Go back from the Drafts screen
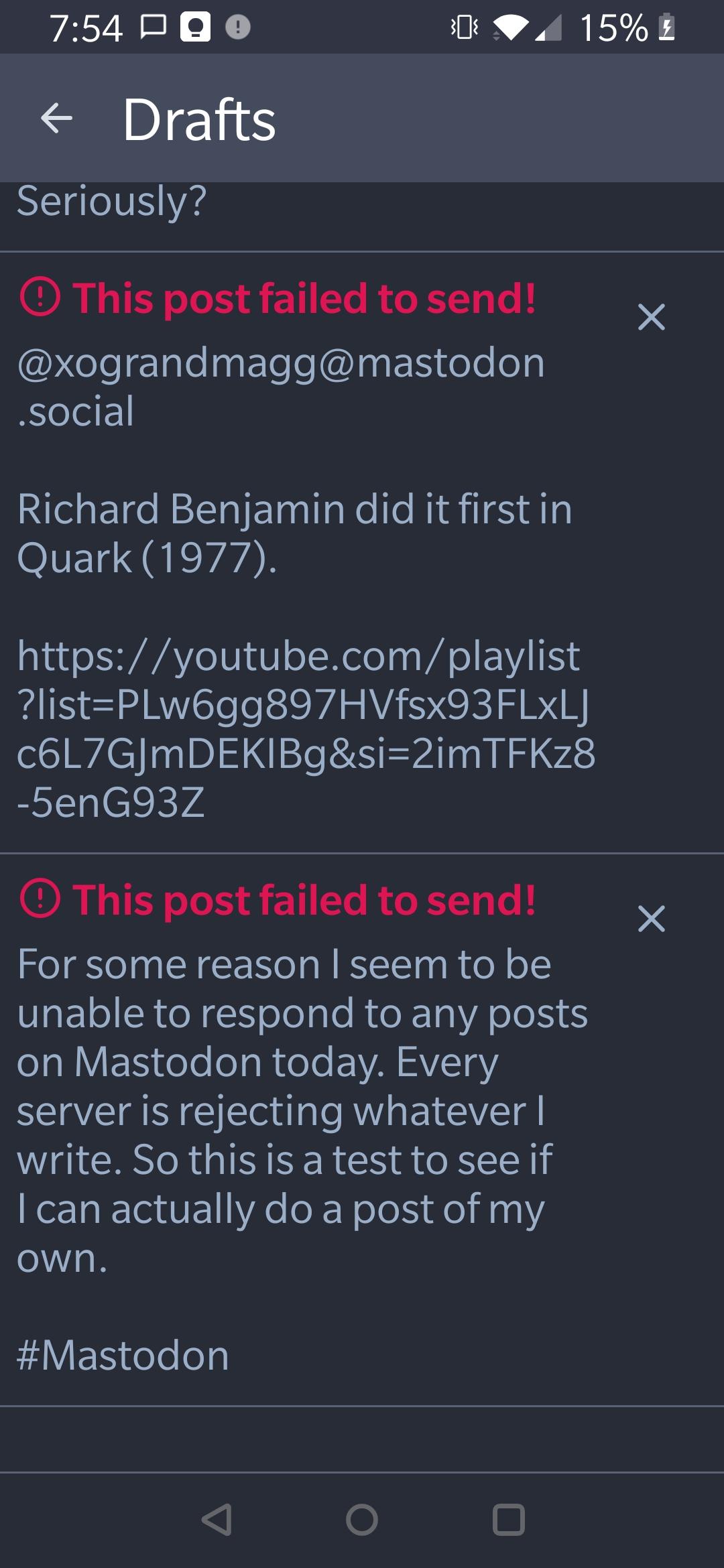 [56, 119]
